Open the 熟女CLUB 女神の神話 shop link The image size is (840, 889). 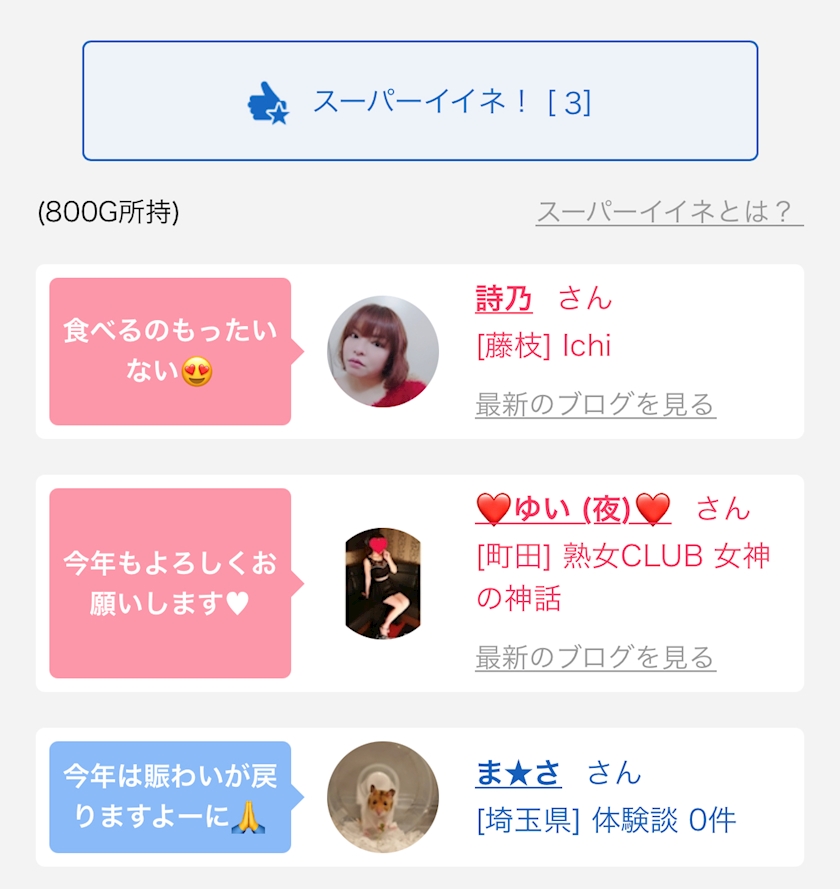point(623,577)
